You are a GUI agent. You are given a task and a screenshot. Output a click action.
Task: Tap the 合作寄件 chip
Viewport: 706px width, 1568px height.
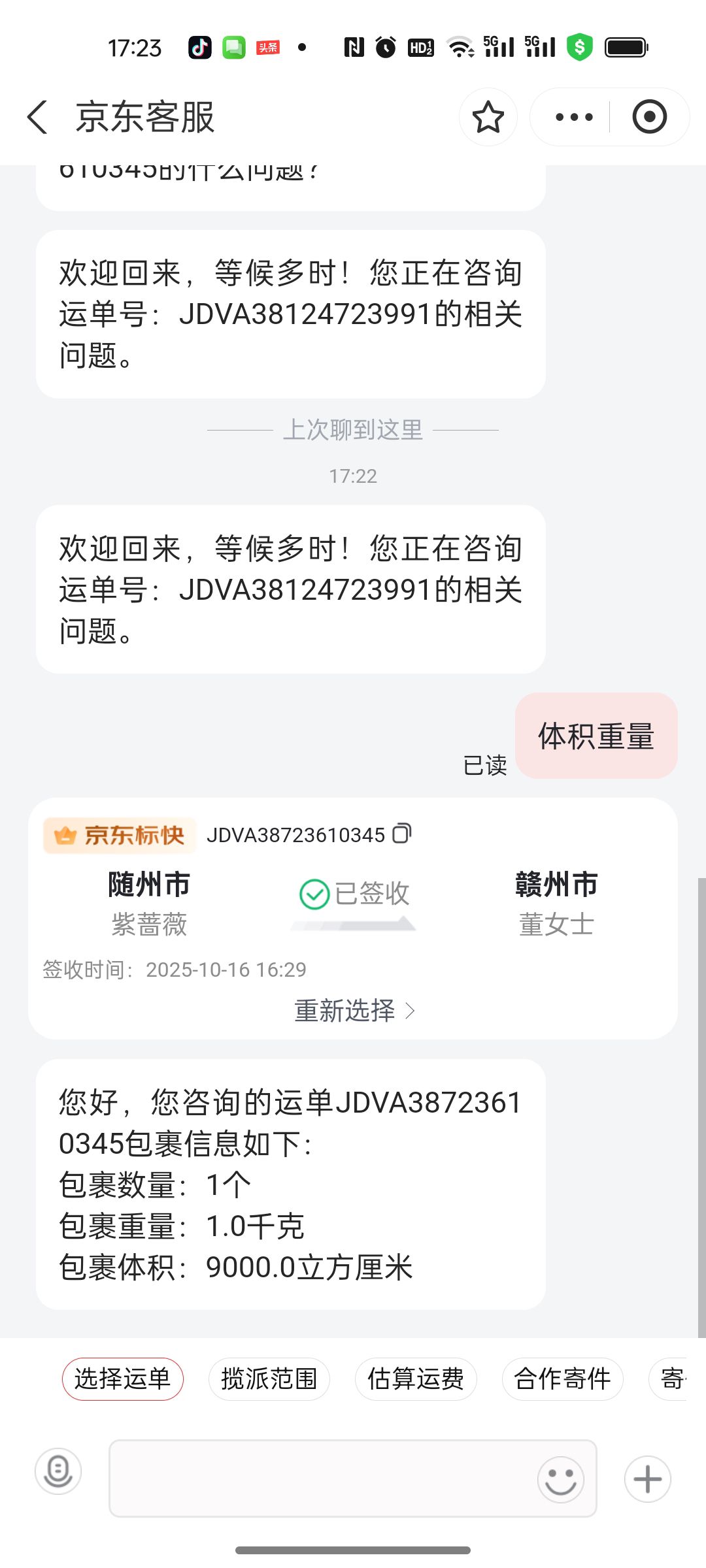coord(562,1379)
